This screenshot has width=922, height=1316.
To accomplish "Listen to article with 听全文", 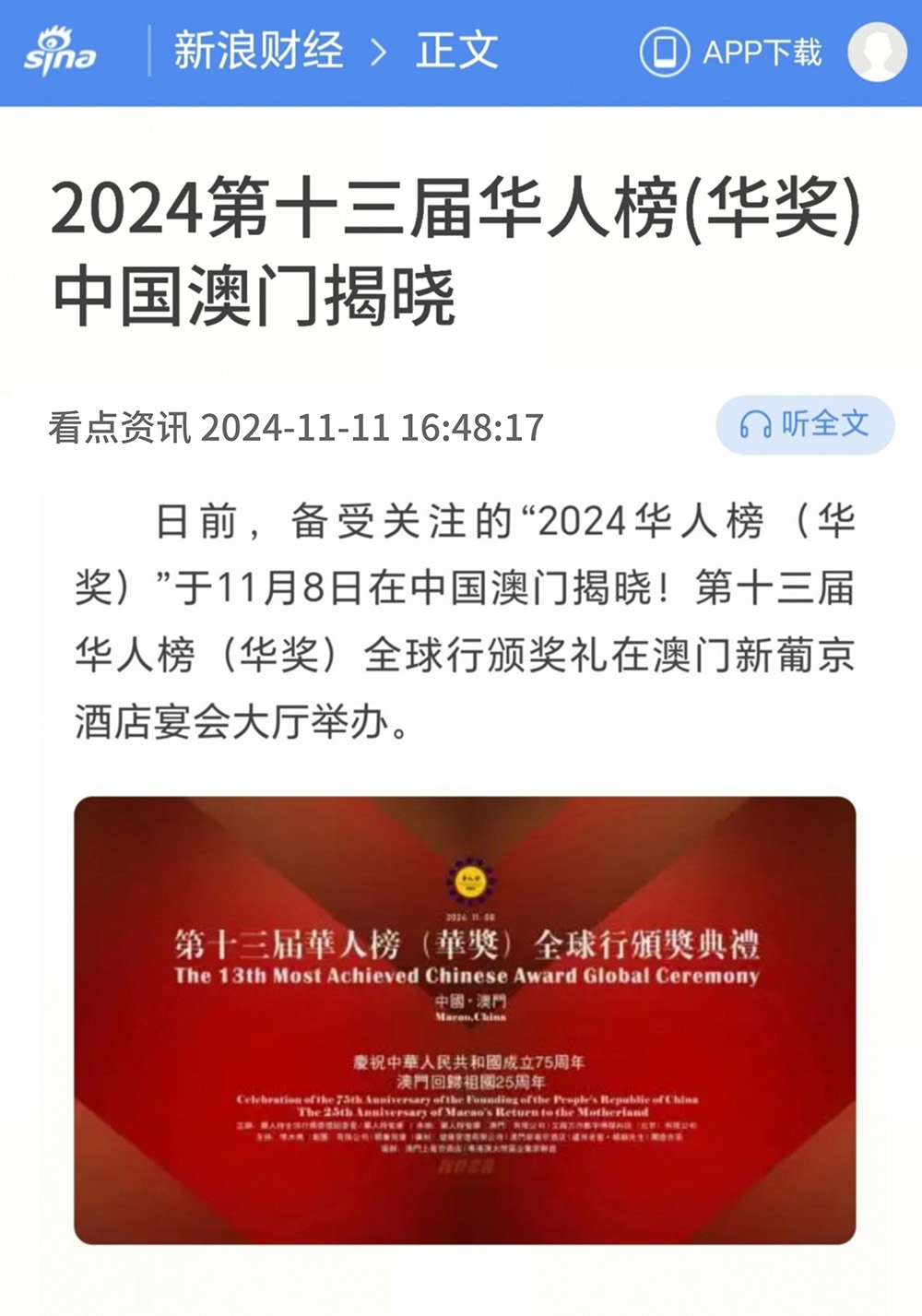I will (x=805, y=424).
